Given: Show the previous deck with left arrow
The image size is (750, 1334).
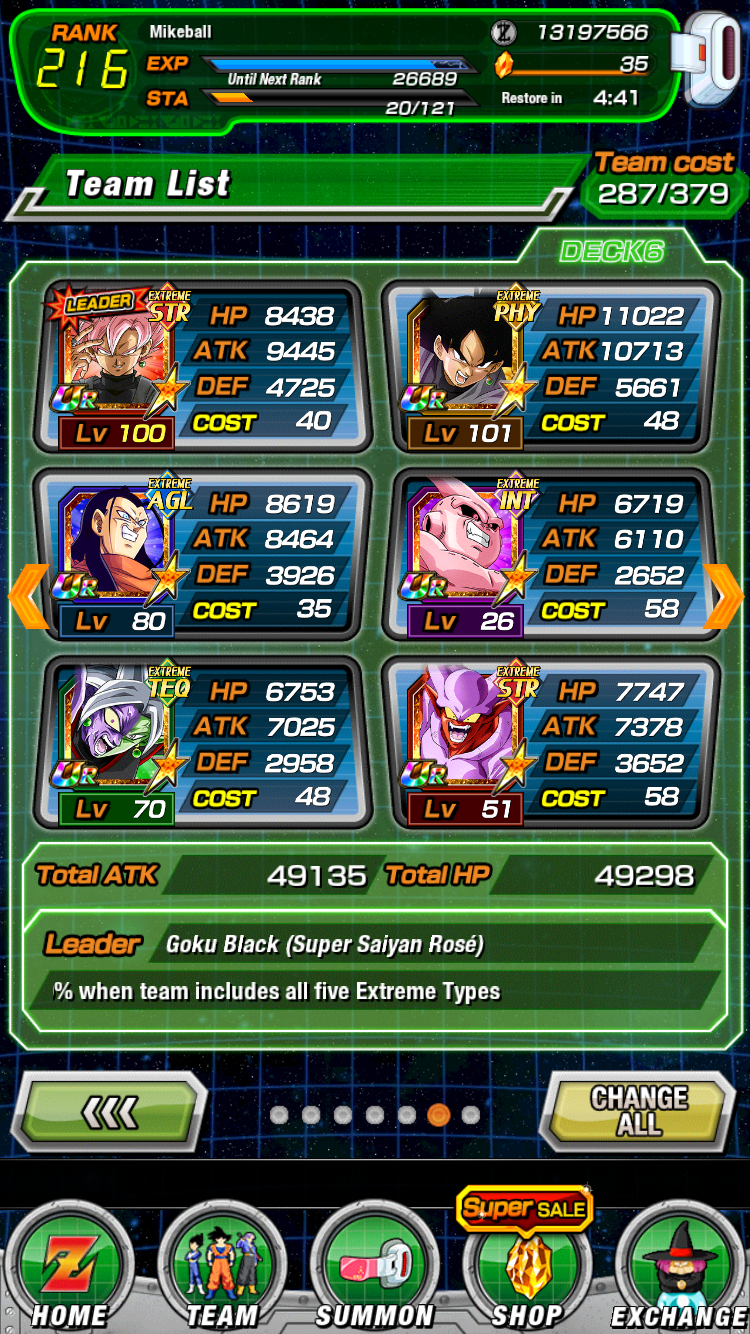Looking at the screenshot, I should [27, 597].
